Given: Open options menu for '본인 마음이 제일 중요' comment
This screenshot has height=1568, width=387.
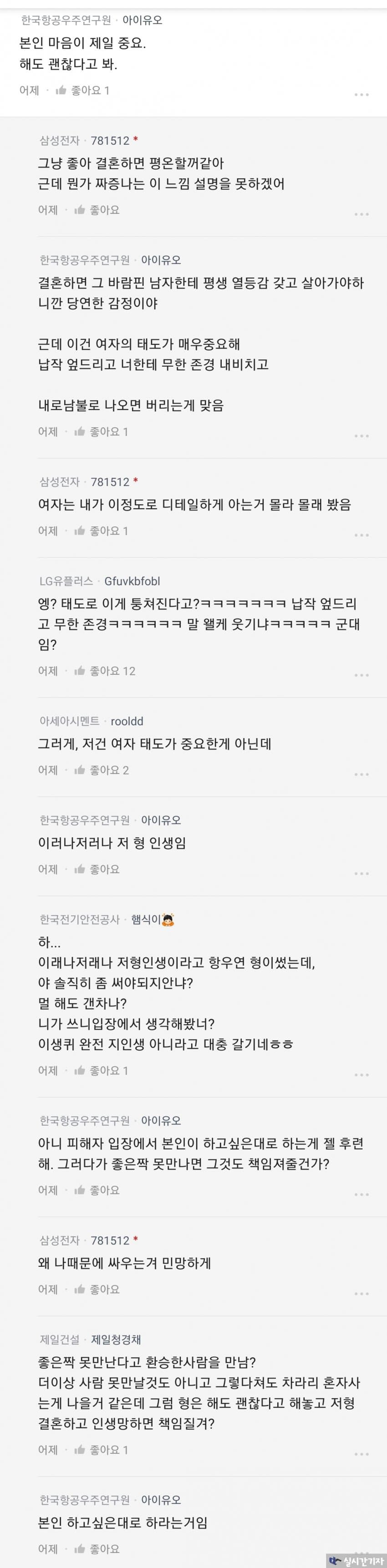Looking at the screenshot, I should click(362, 95).
